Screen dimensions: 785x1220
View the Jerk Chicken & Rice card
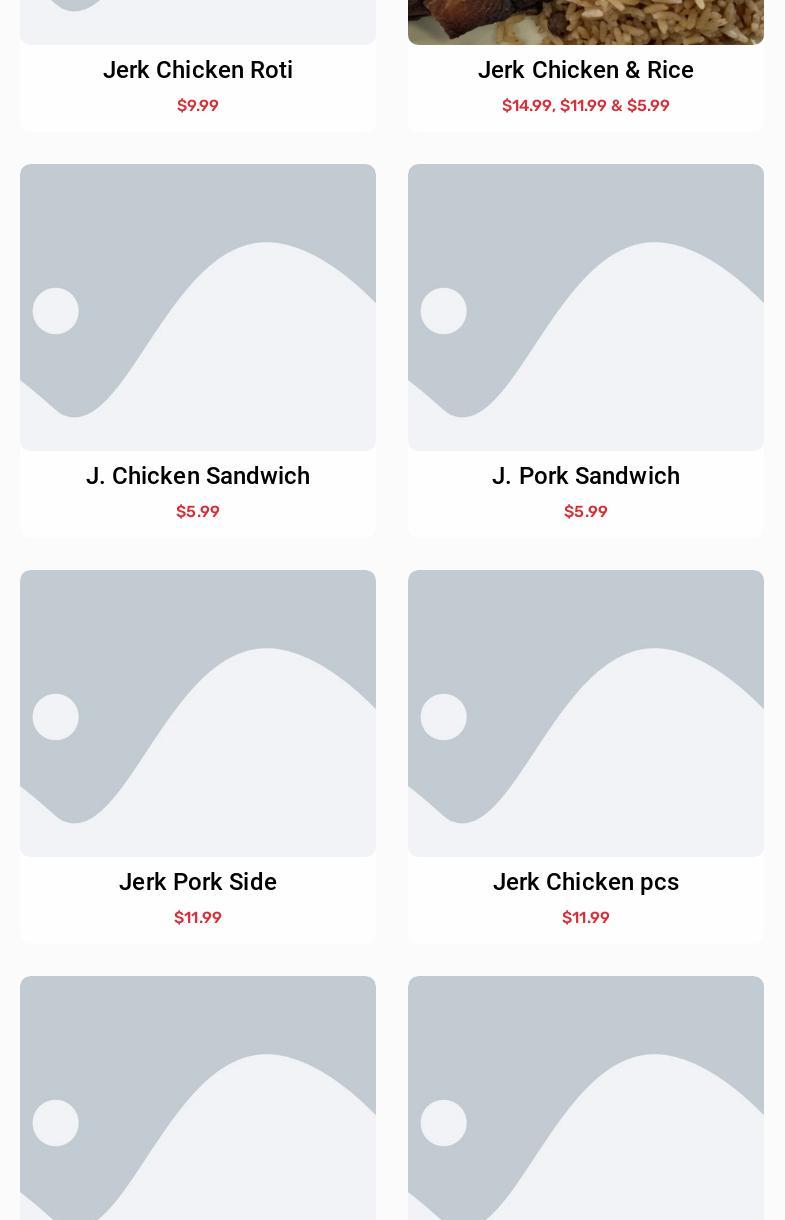585,70
